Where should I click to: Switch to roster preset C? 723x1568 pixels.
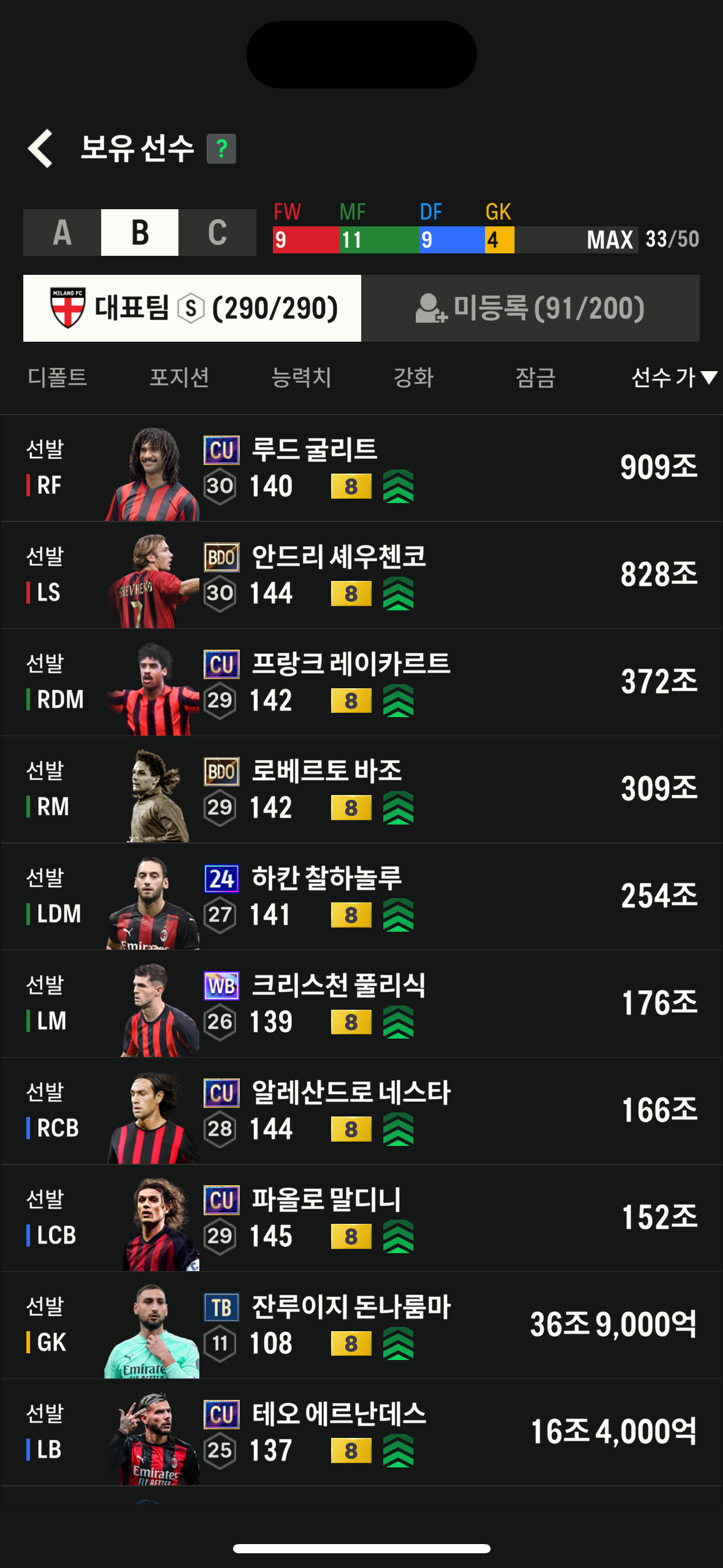click(217, 232)
